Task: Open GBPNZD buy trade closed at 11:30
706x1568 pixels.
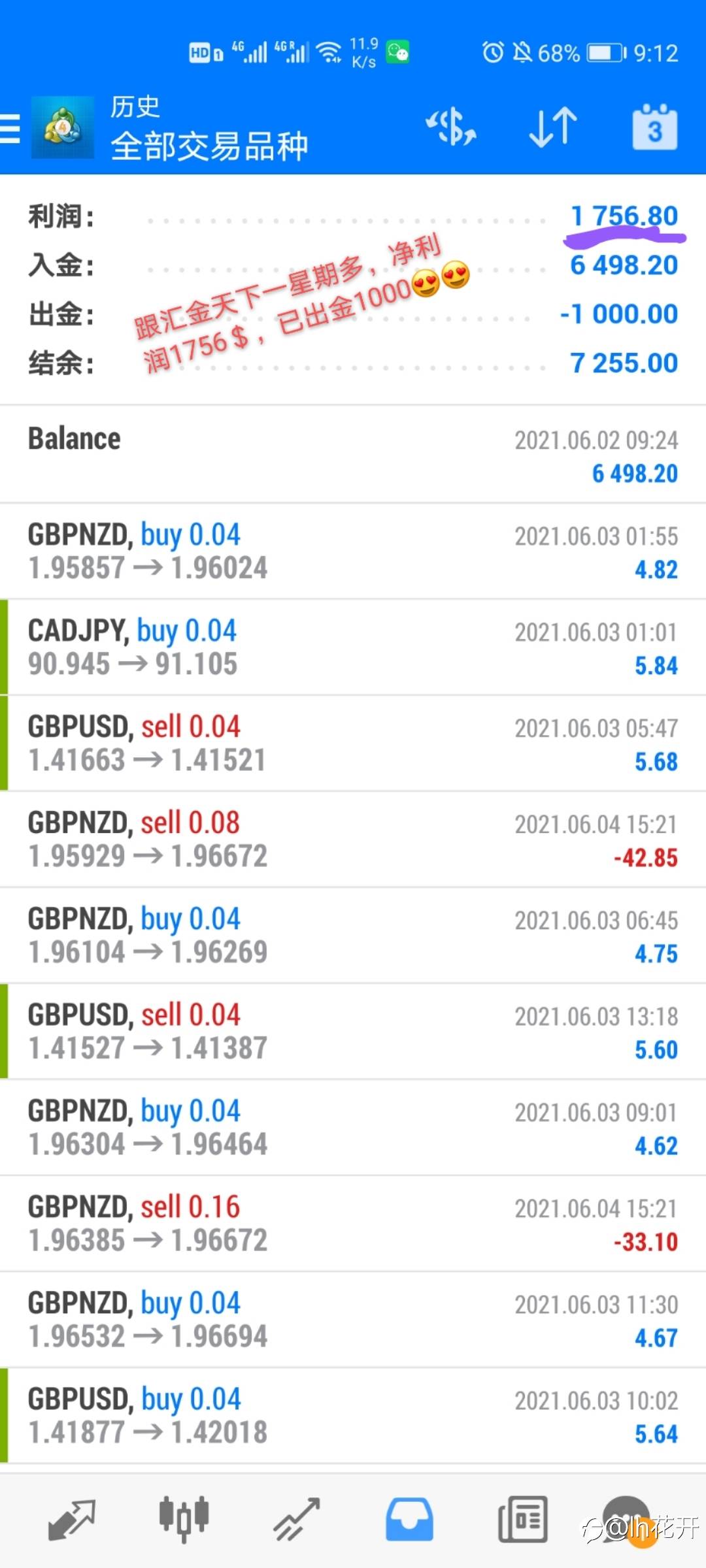Action: [353, 1319]
